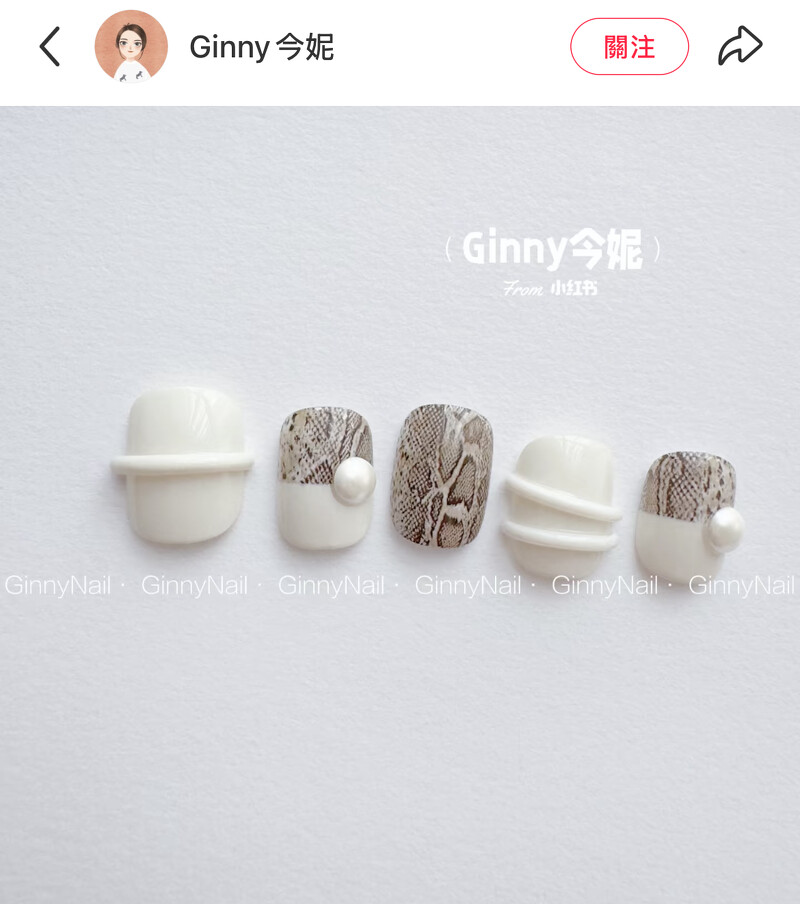Follow Ginny 今妮 with the 關注 button
Image resolution: width=800 pixels, height=904 pixels.
click(x=629, y=47)
